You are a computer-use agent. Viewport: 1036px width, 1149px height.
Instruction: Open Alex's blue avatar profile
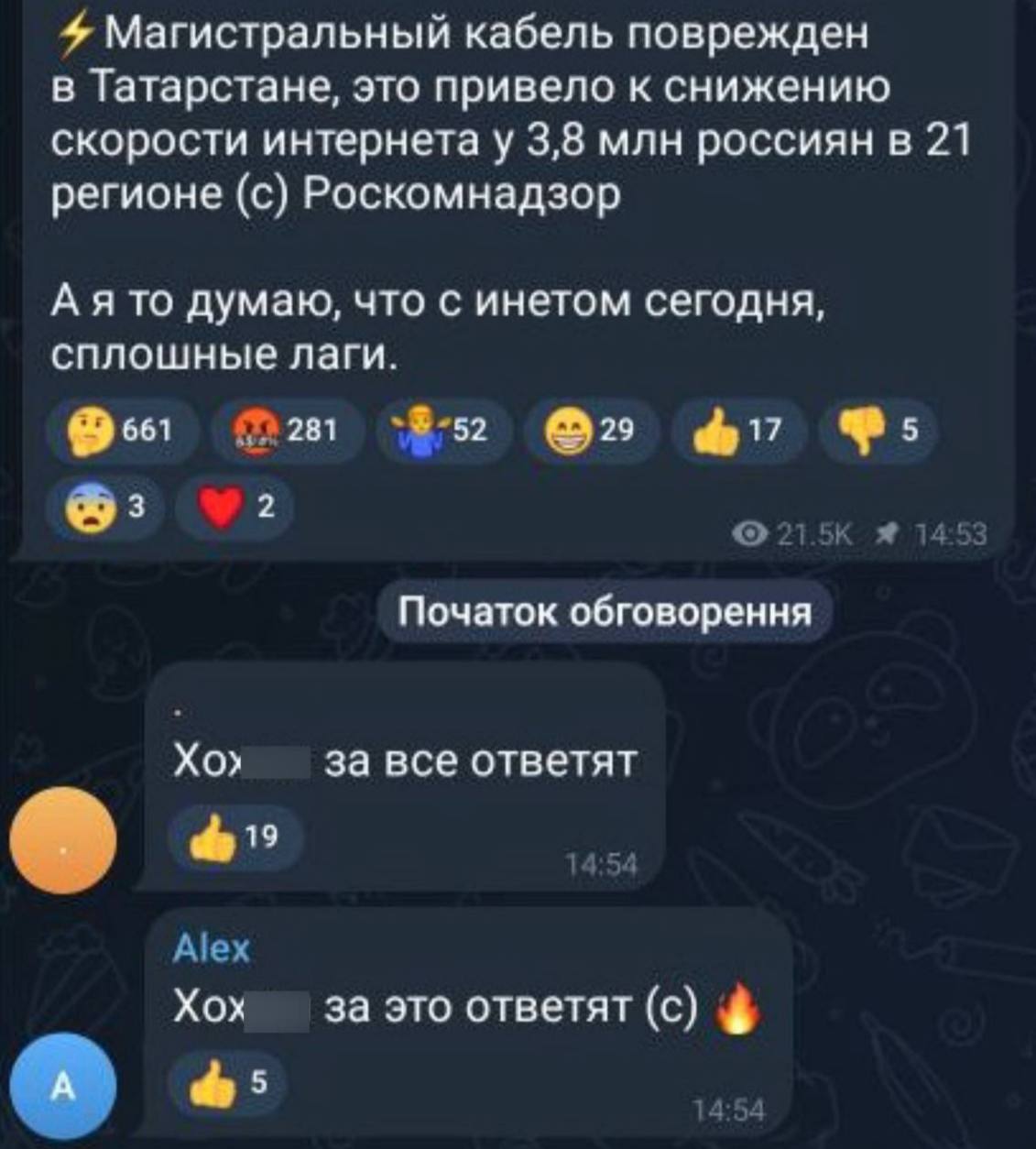coord(62,1087)
